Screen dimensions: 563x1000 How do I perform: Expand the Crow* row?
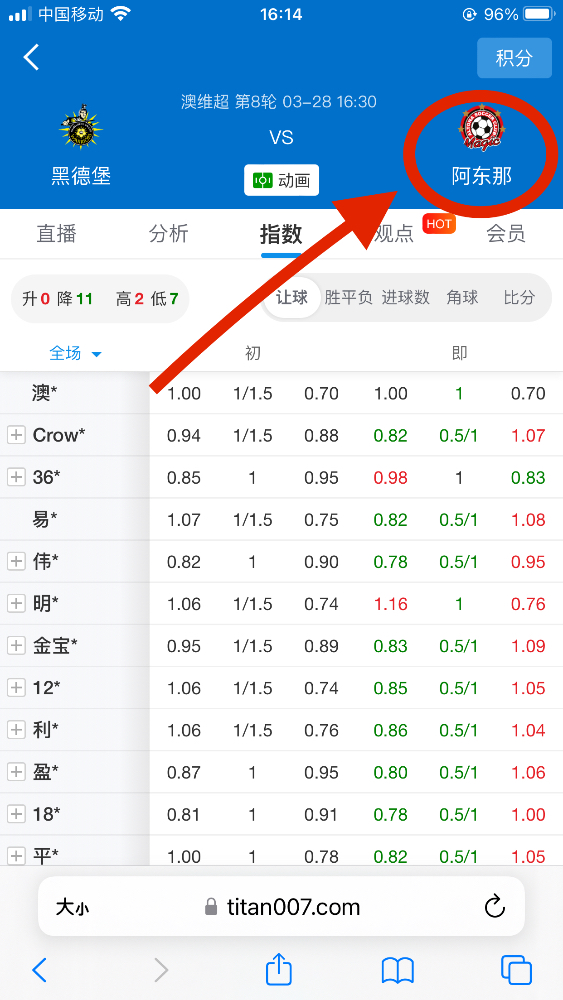(x=16, y=435)
